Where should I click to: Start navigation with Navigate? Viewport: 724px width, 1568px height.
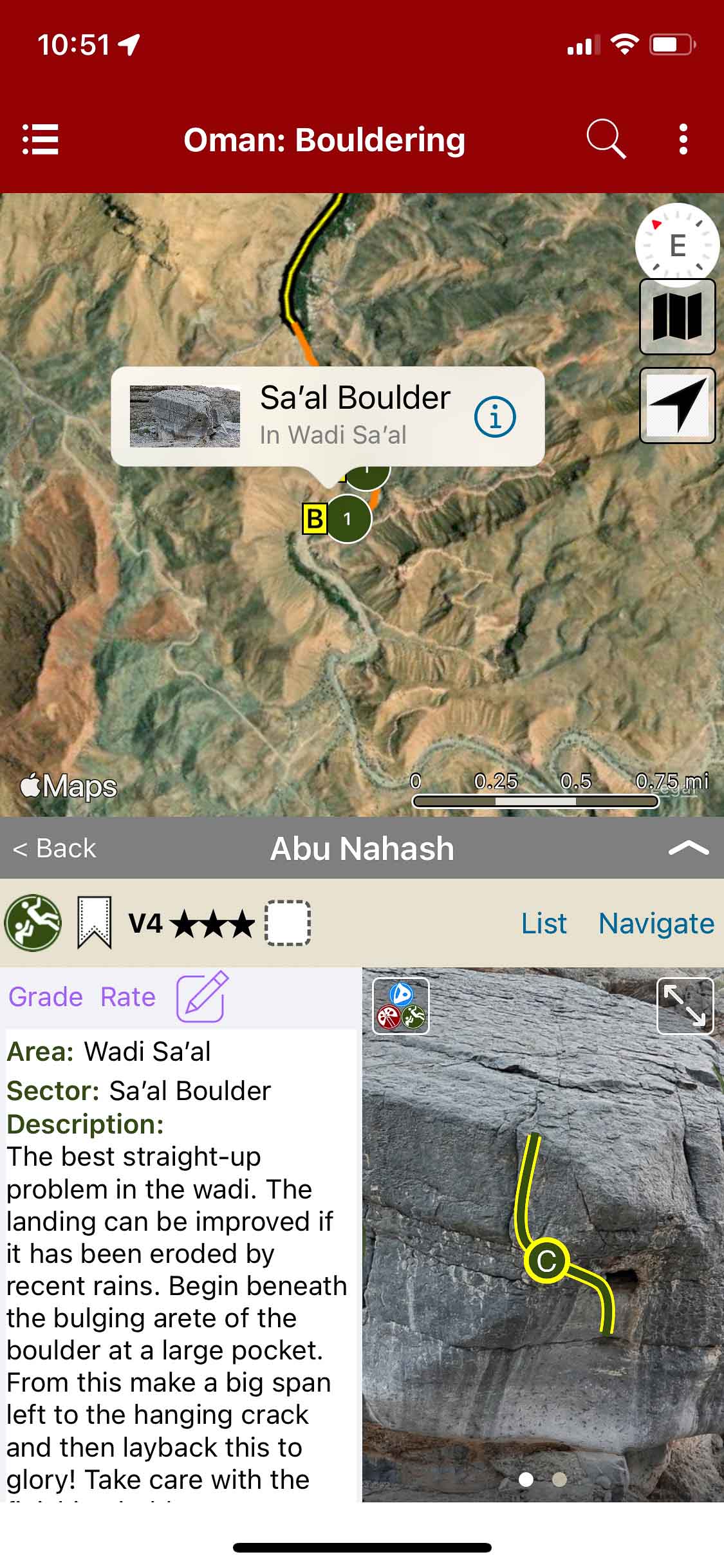[x=656, y=924]
